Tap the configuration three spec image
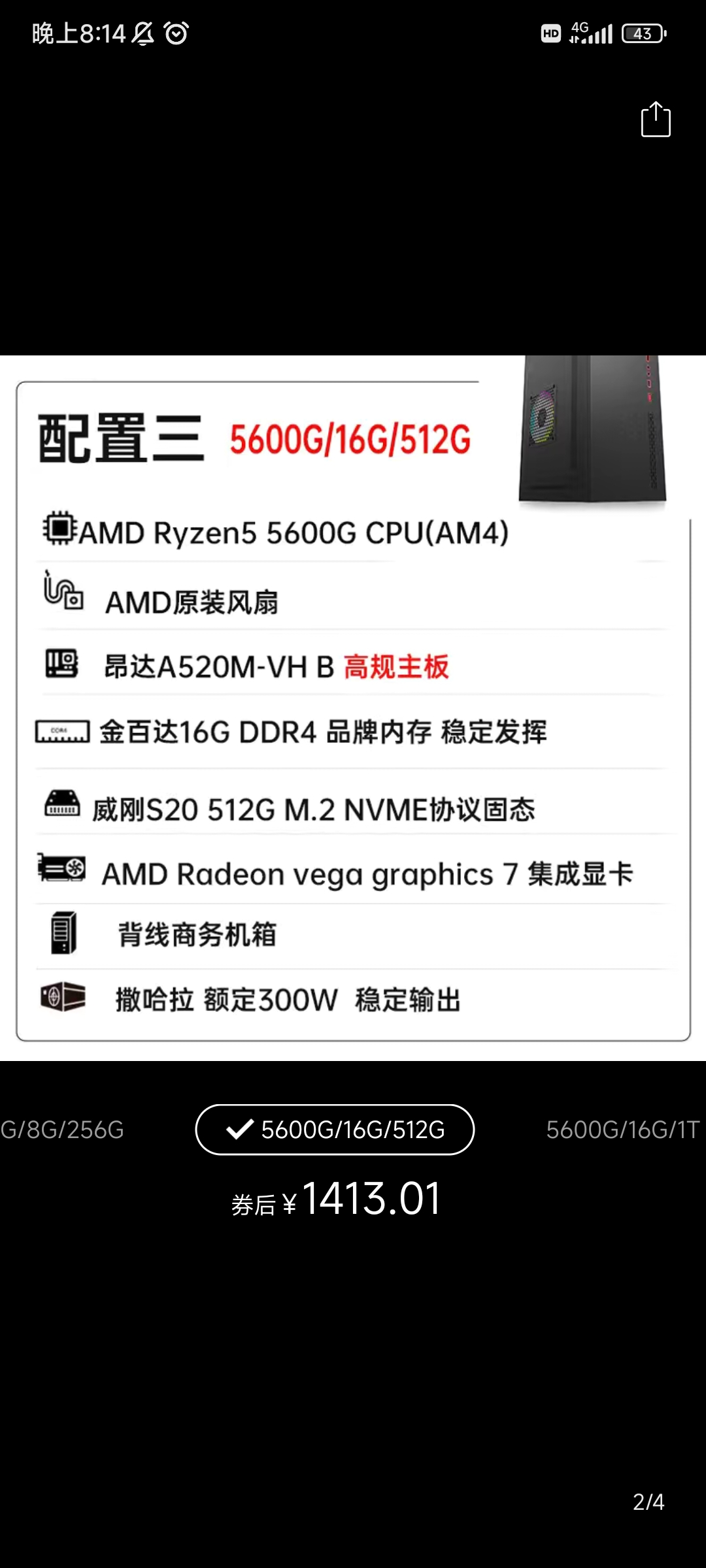 353,708
